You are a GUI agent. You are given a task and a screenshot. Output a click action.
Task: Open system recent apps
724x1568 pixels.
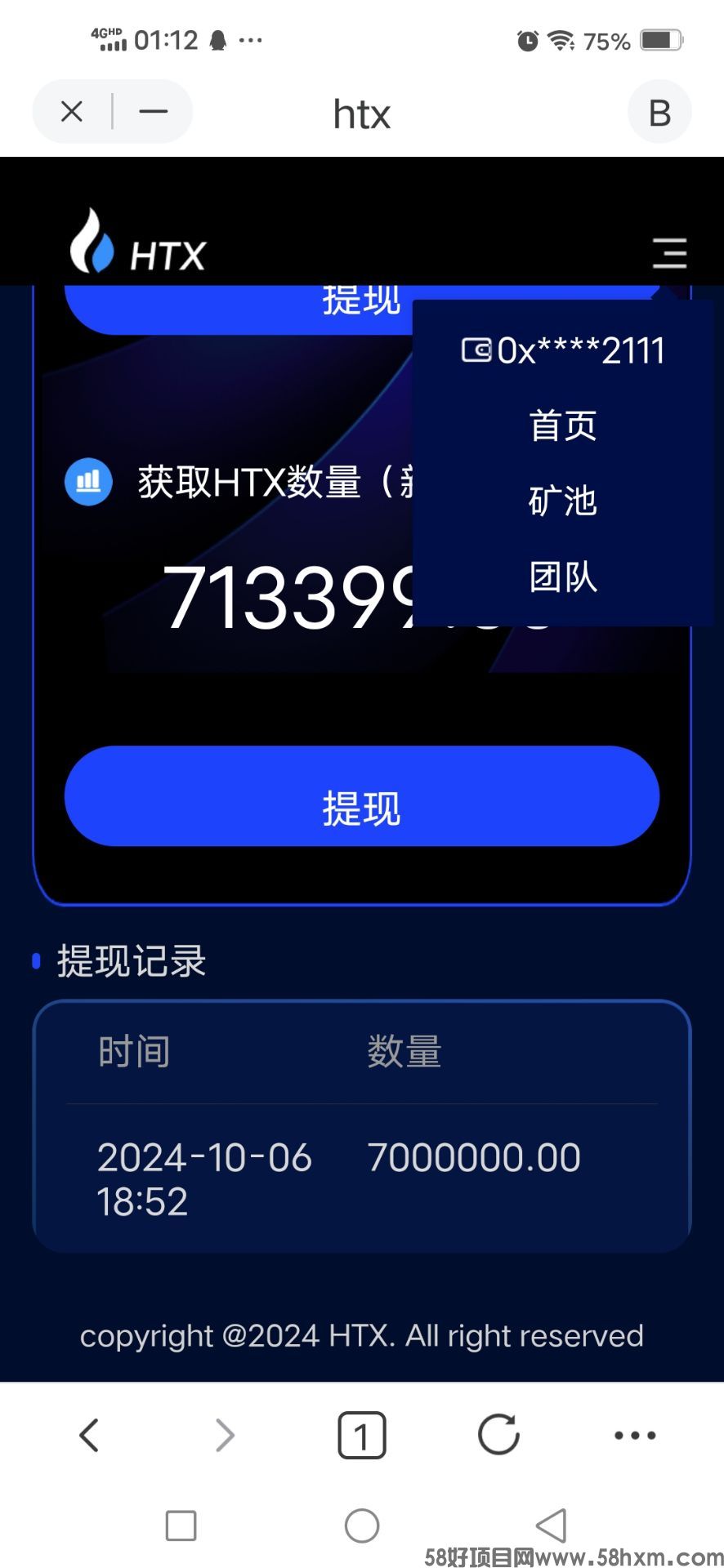click(x=181, y=1525)
